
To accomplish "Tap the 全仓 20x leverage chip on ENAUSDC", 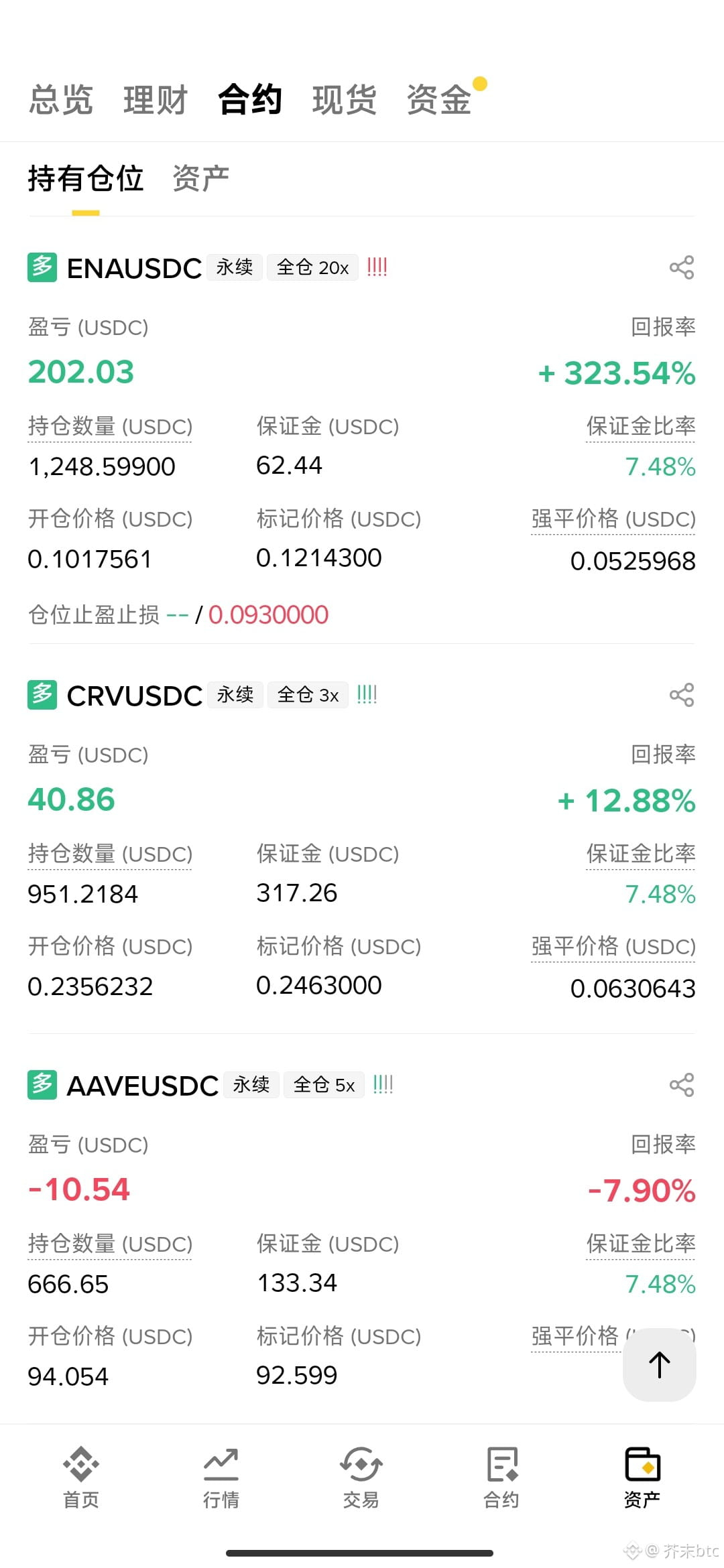I will click(312, 268).
